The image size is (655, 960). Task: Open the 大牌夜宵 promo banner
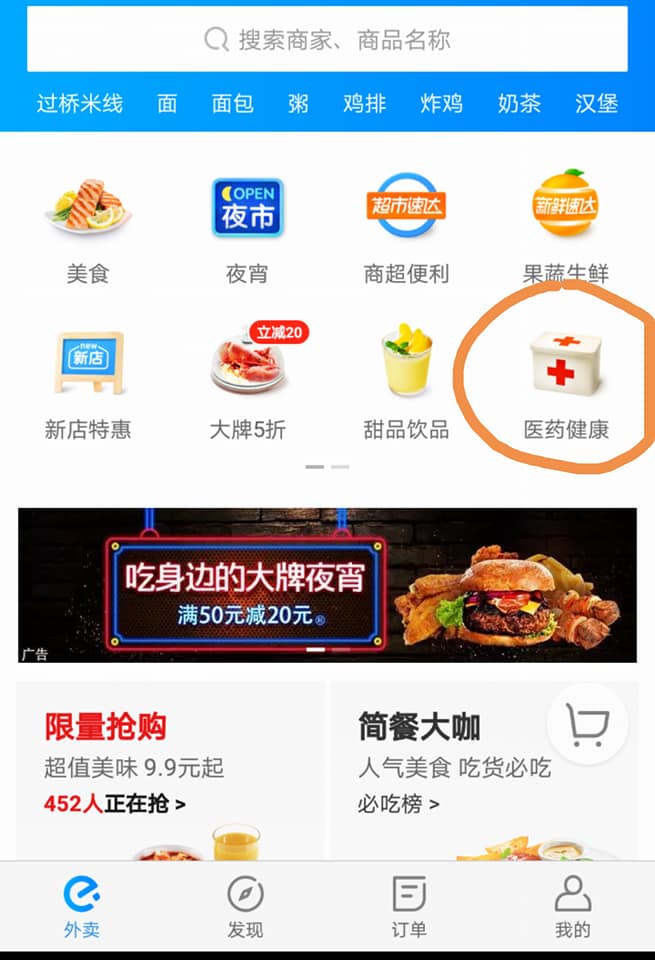click(327, 585)
